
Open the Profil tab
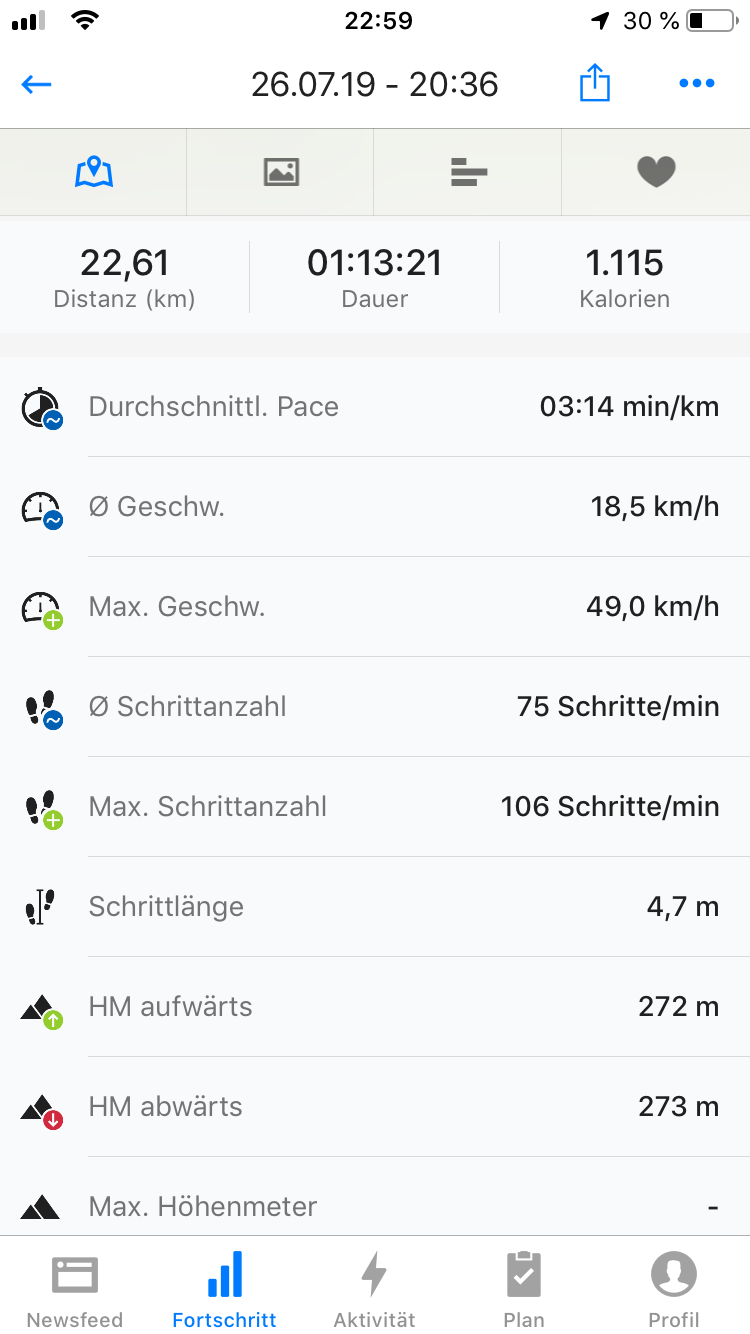pos(674,1288)
